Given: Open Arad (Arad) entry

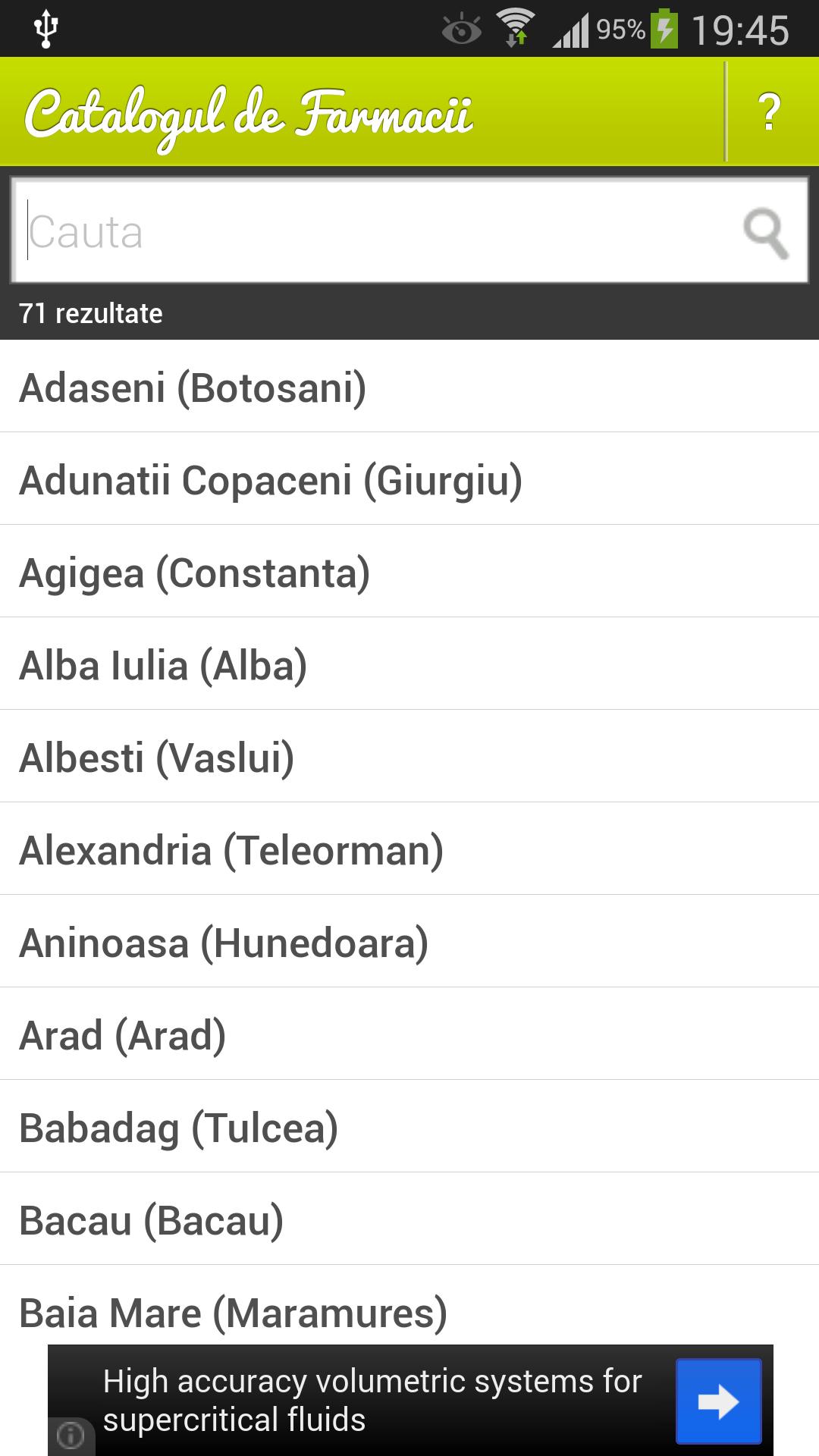Looking at the screenshot, I should click(121, 1036).
